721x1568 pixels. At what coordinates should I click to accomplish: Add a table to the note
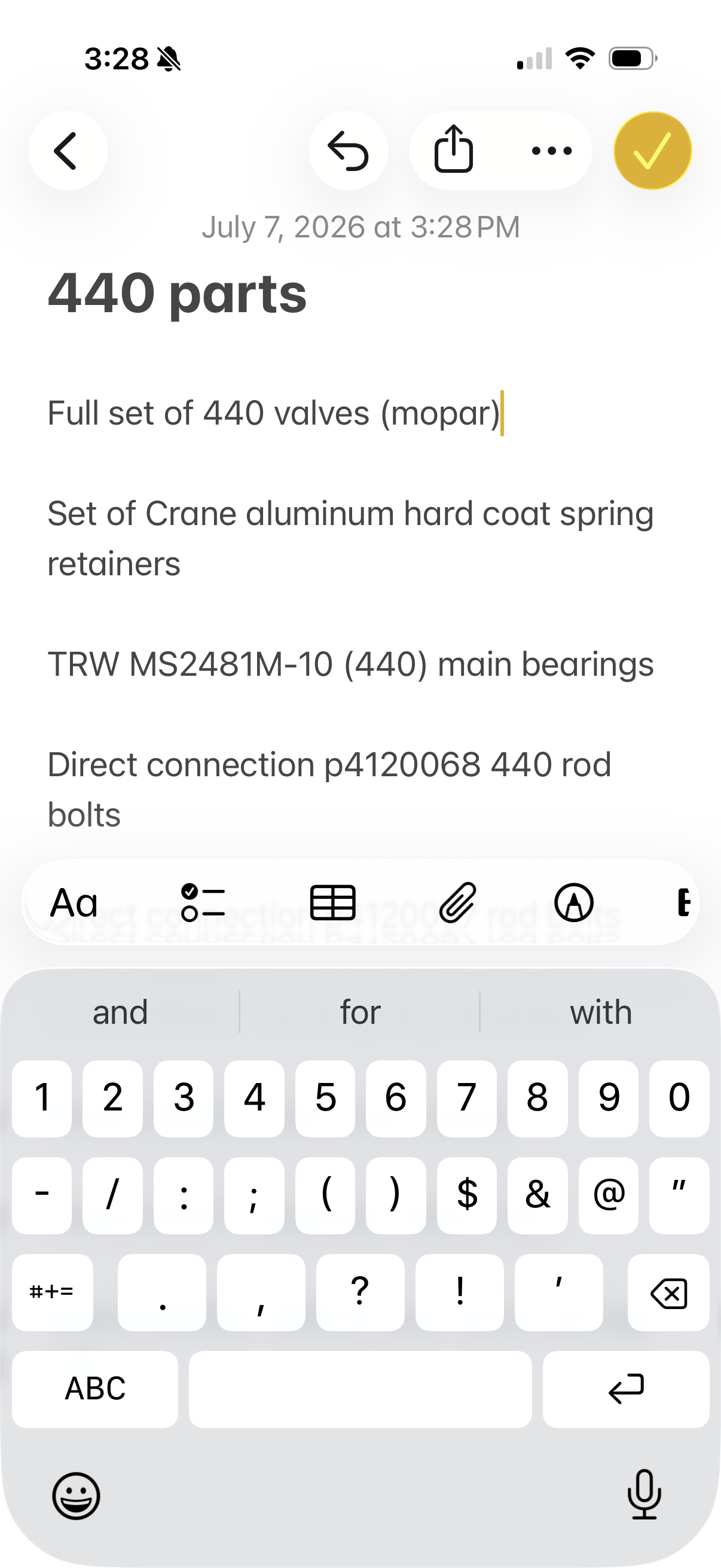click(333, 902)
